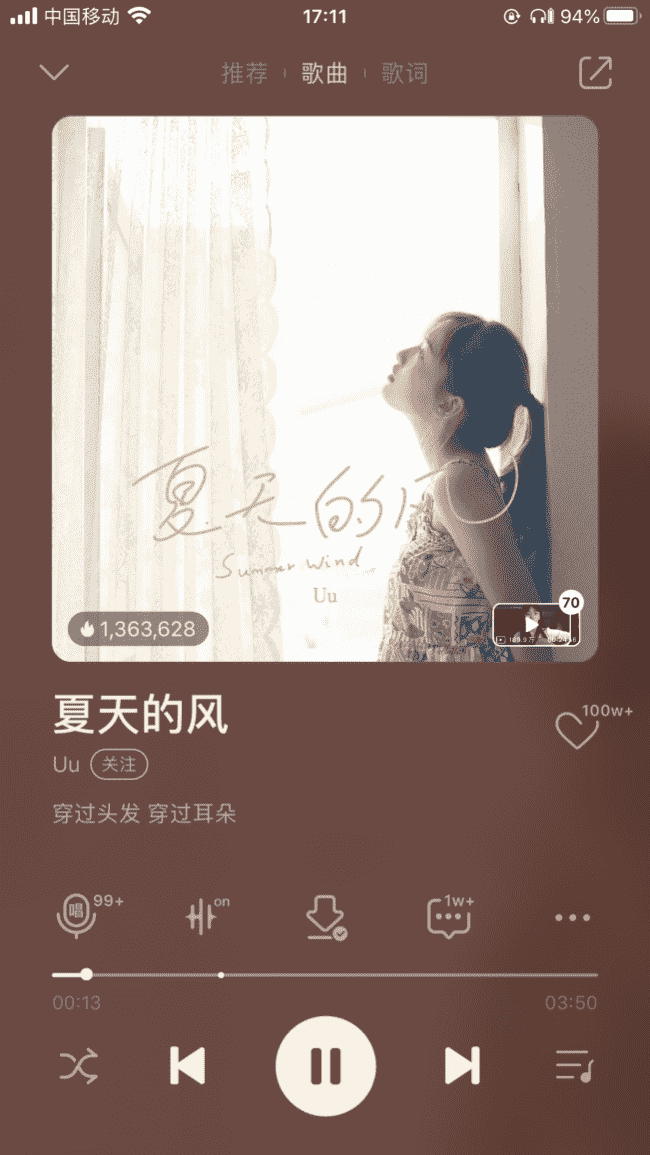Like the song with the heart icon

(x=577, y=731)
